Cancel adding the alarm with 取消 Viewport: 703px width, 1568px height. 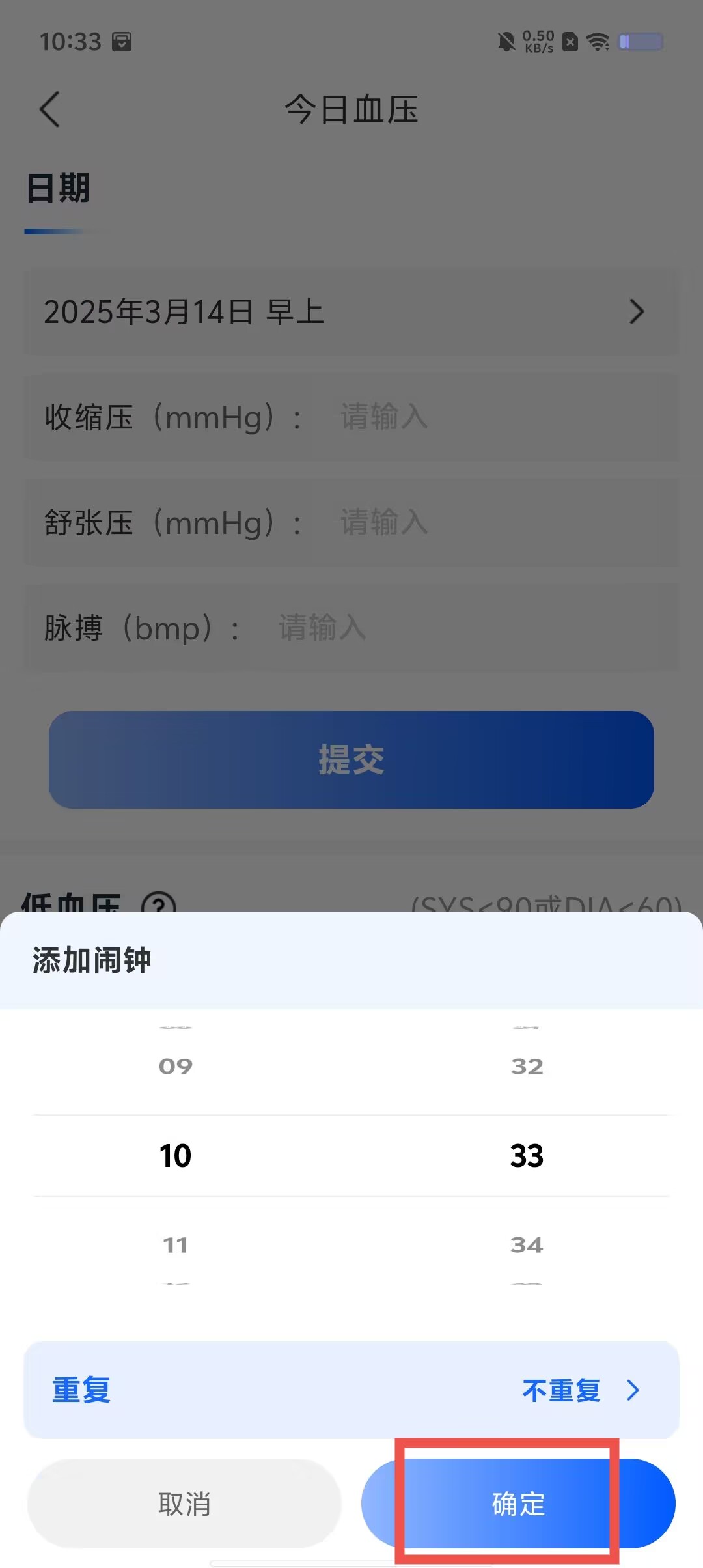click(x=184, y=1504)
